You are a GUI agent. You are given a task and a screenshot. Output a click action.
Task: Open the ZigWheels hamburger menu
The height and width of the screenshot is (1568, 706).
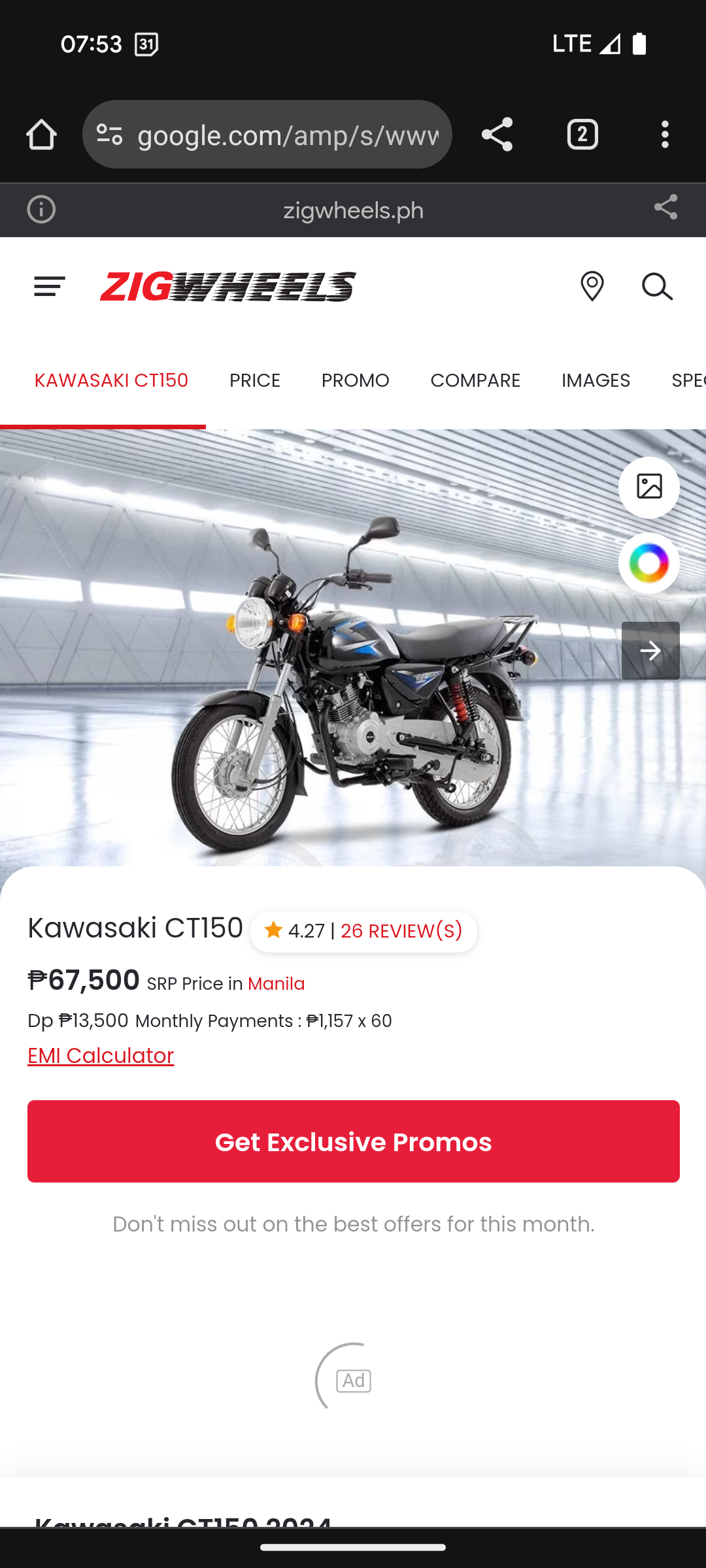[x=50, y=287]
